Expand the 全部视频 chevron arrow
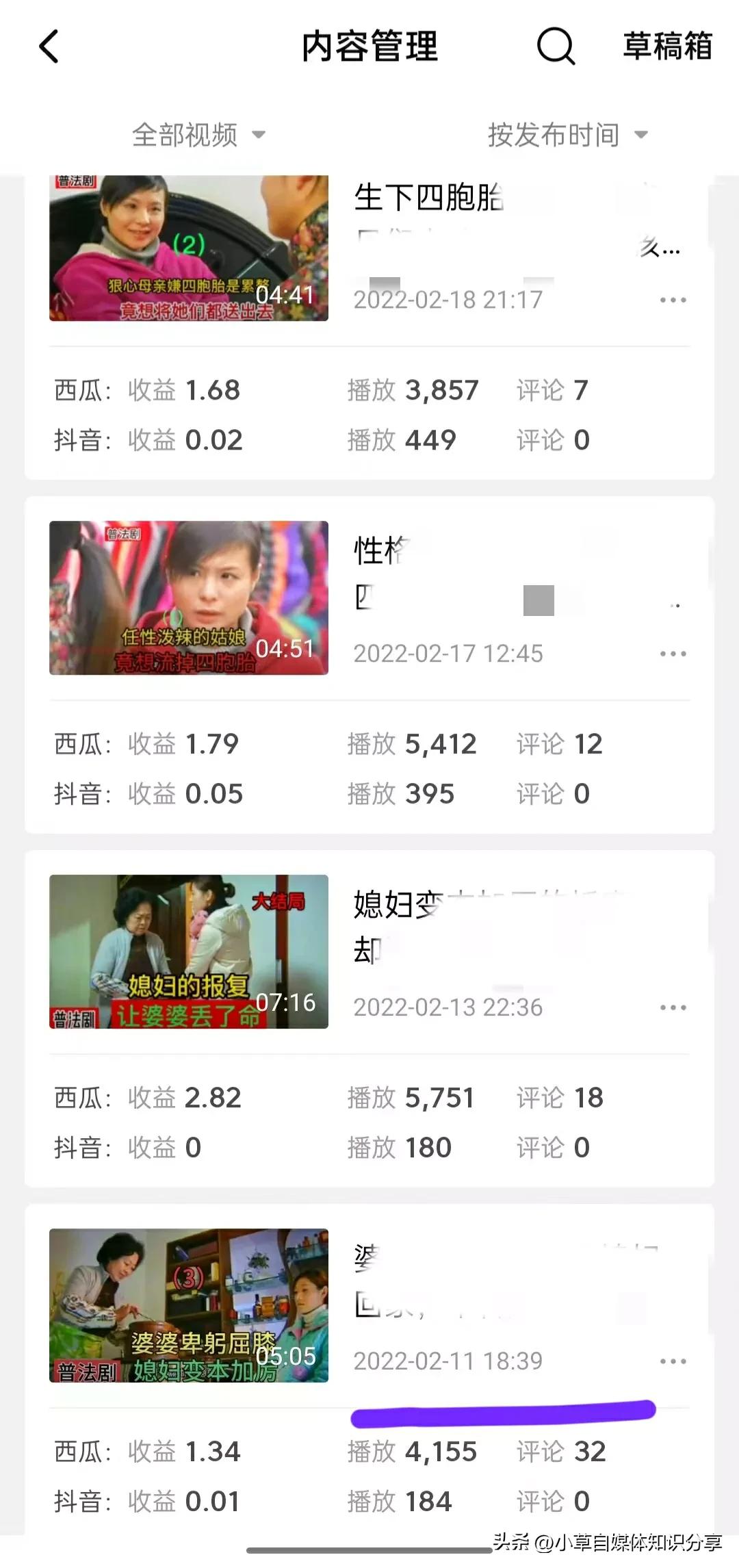 pyautogui.click(x=260, y=136)
